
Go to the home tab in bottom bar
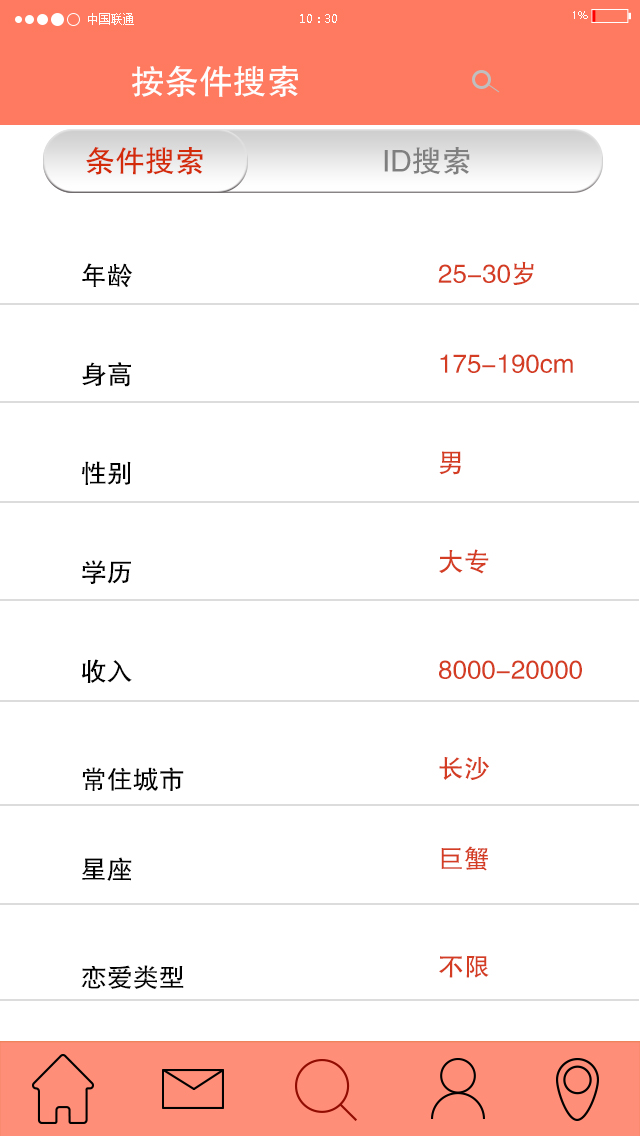click(x=63, y=1089)
